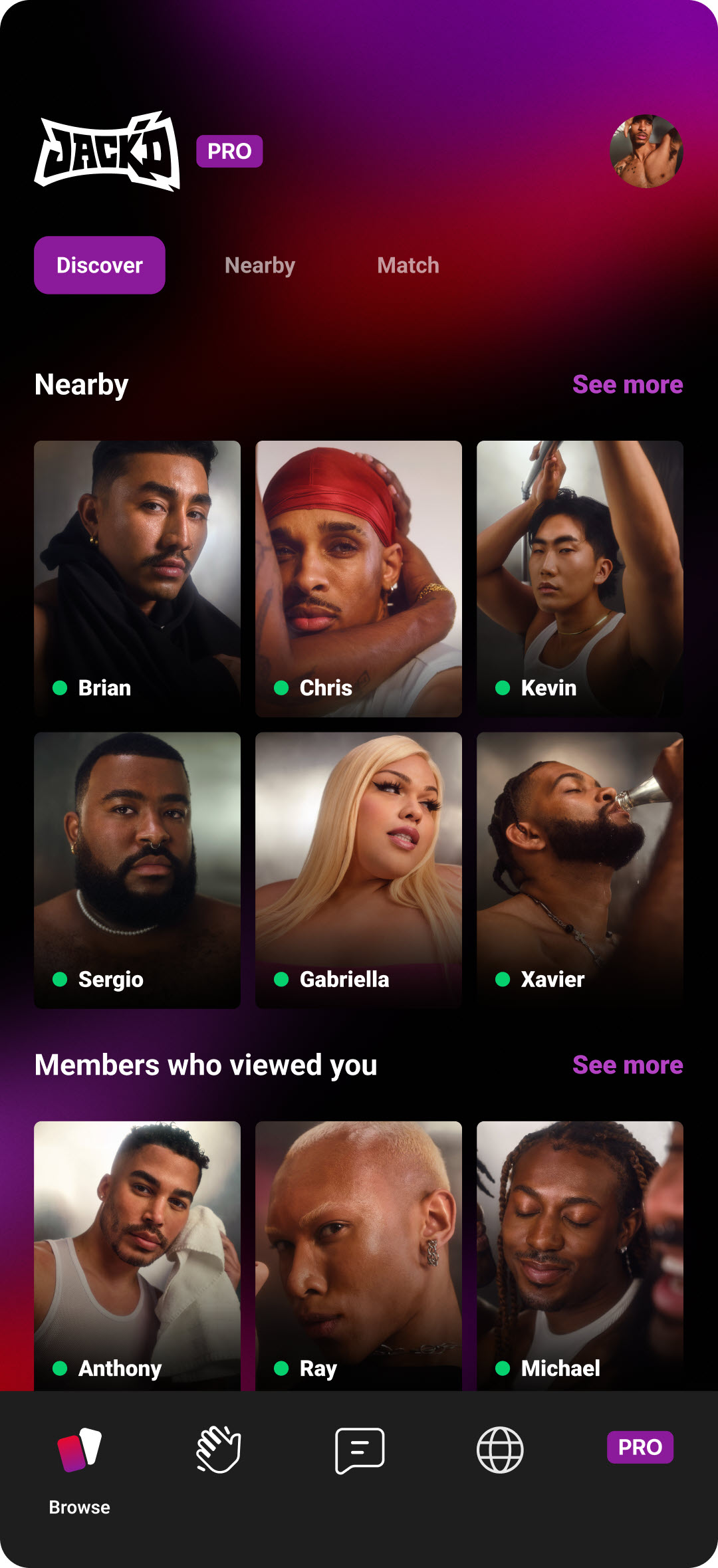See more members who viewed you
Screen dimensions: 718x1568
click(628, 1065)
